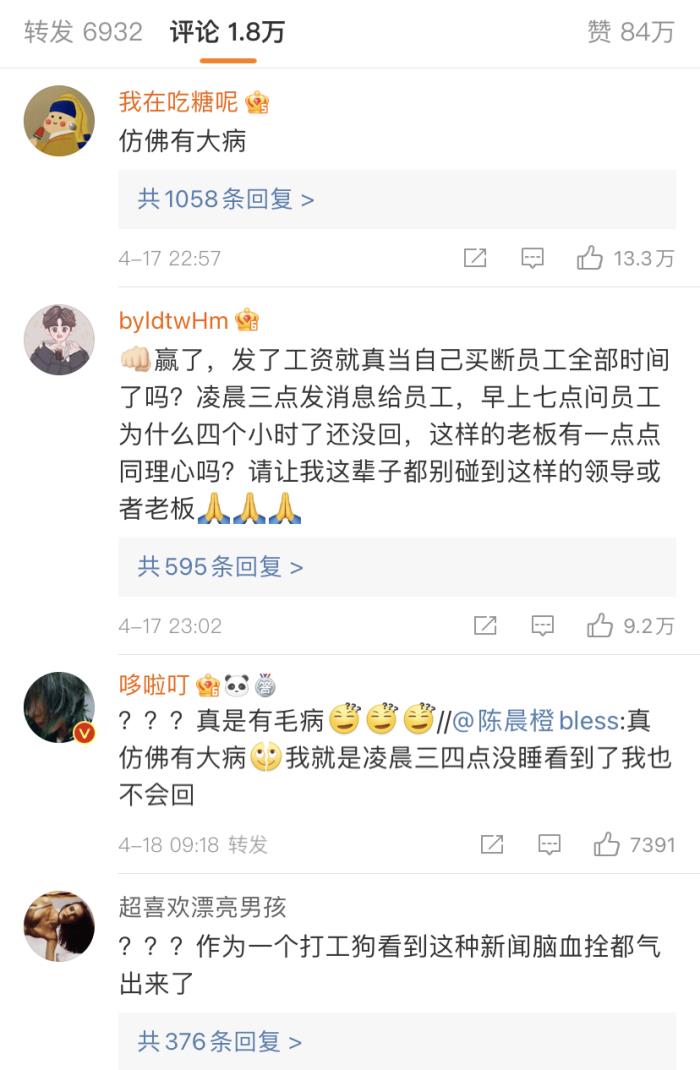Open byldtwHm's username profile

(x=174, y=320)
